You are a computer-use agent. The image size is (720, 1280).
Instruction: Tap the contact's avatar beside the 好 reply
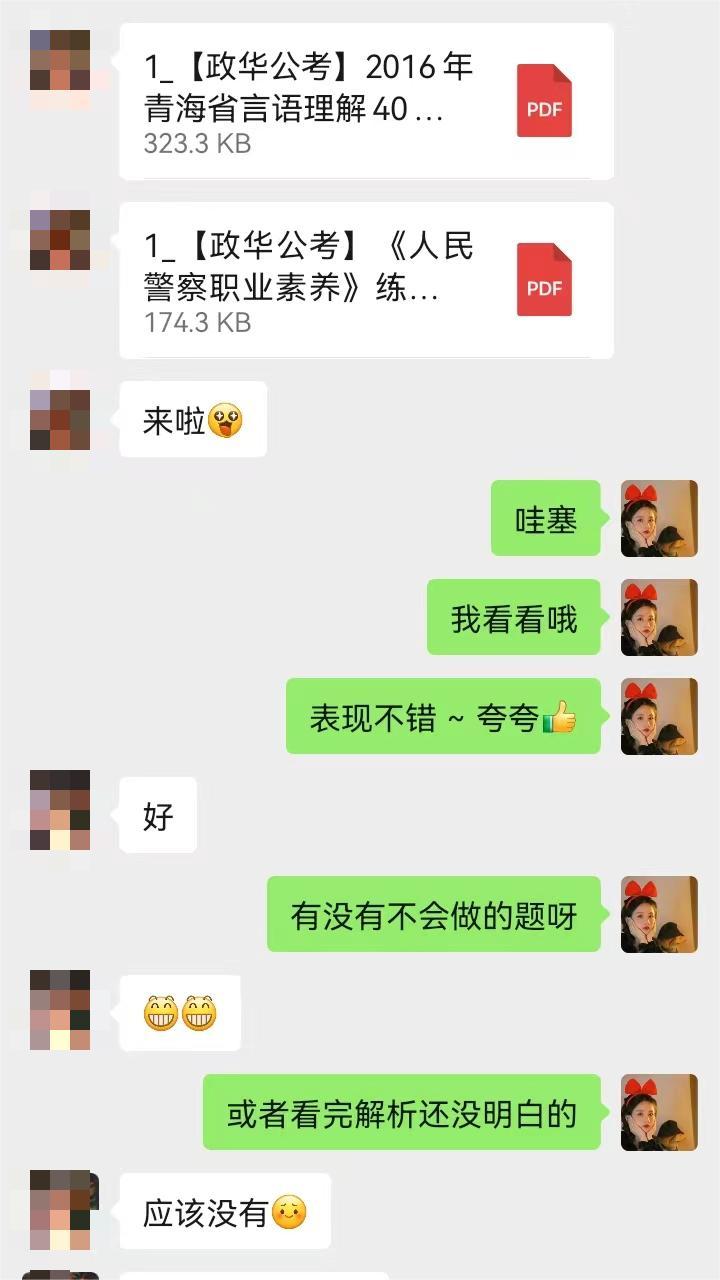click(x=60, y=810)
